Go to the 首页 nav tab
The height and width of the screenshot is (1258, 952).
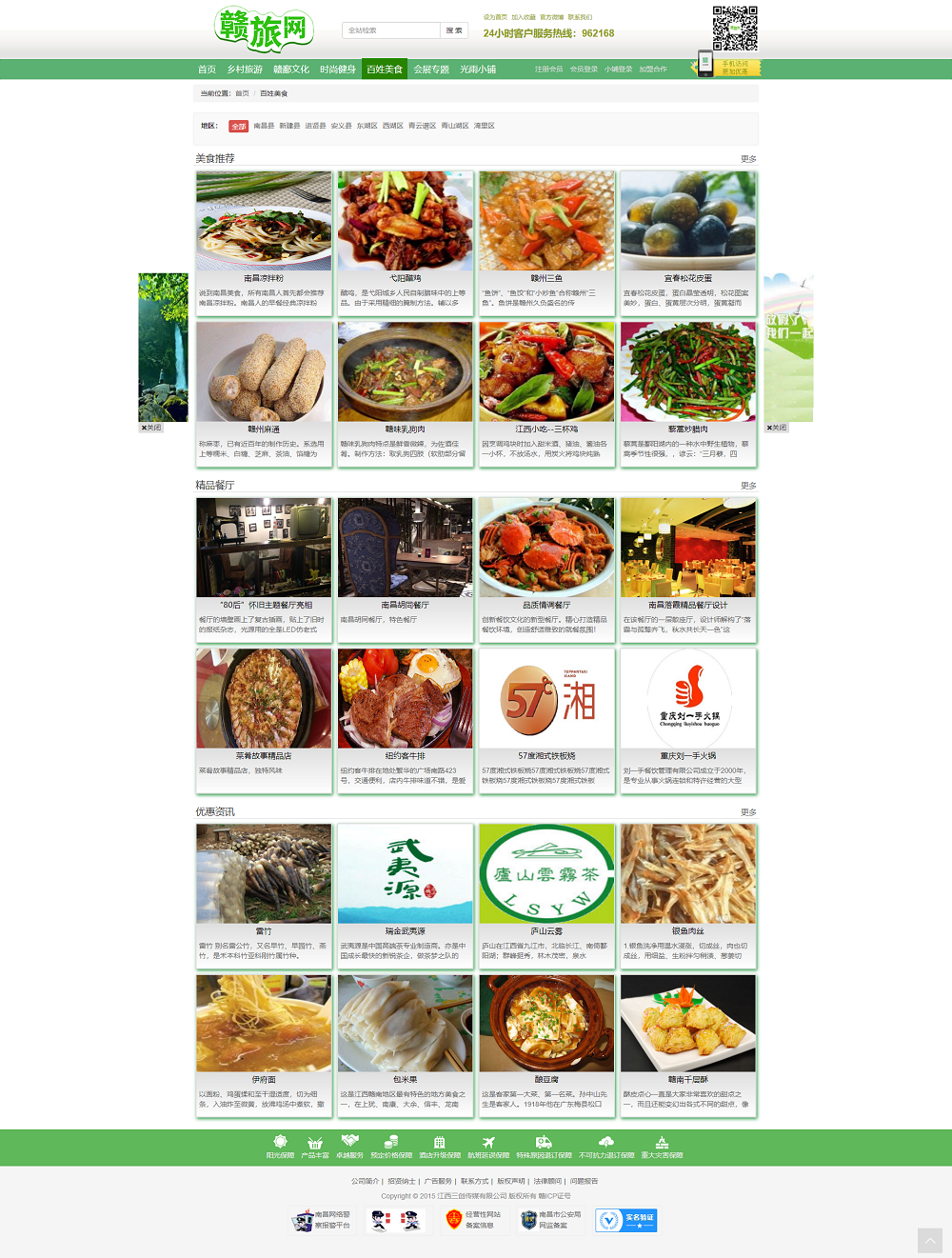[x=207, y=70]
